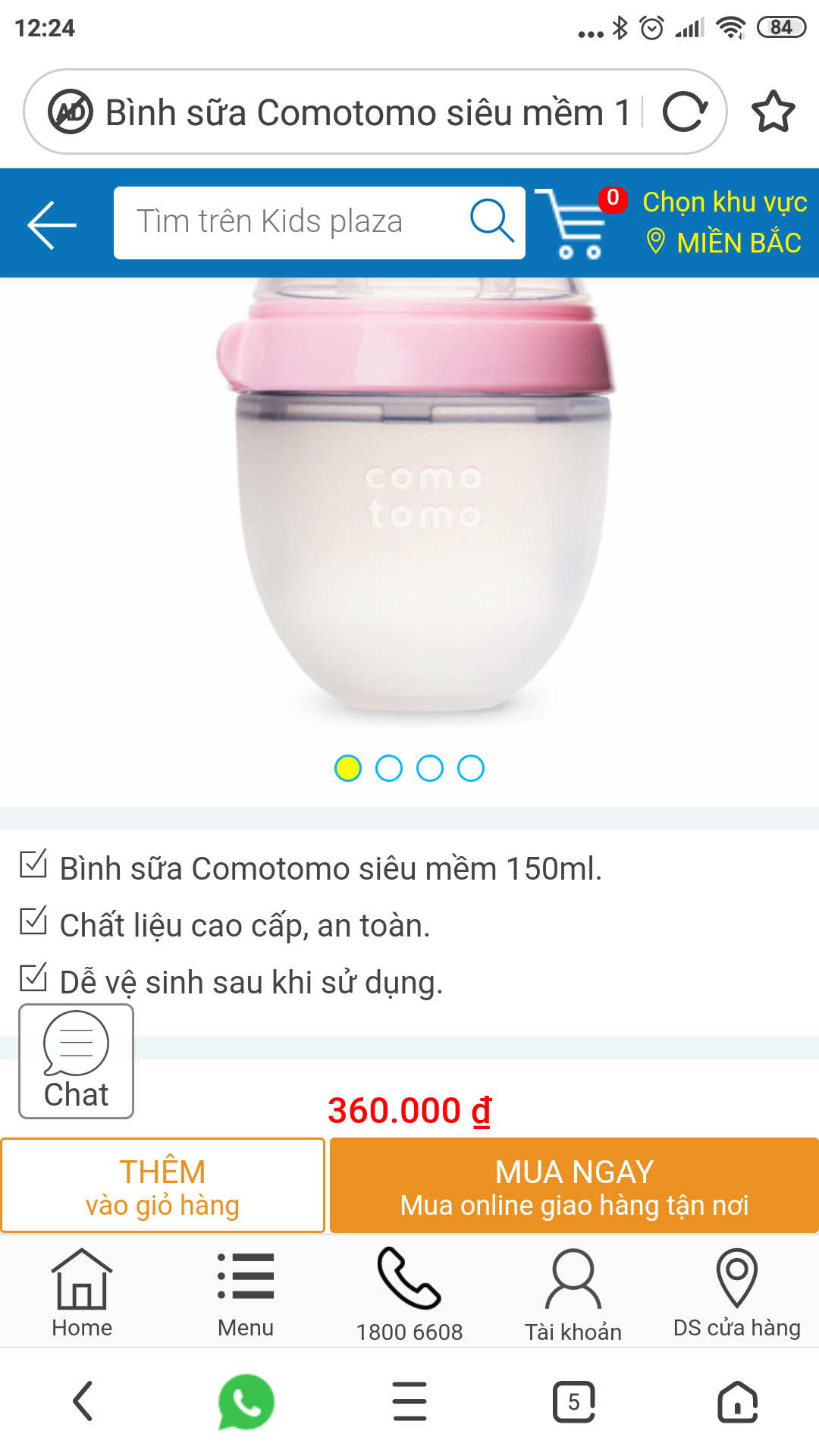Go back using the blue header arrow

click(52, 224)
